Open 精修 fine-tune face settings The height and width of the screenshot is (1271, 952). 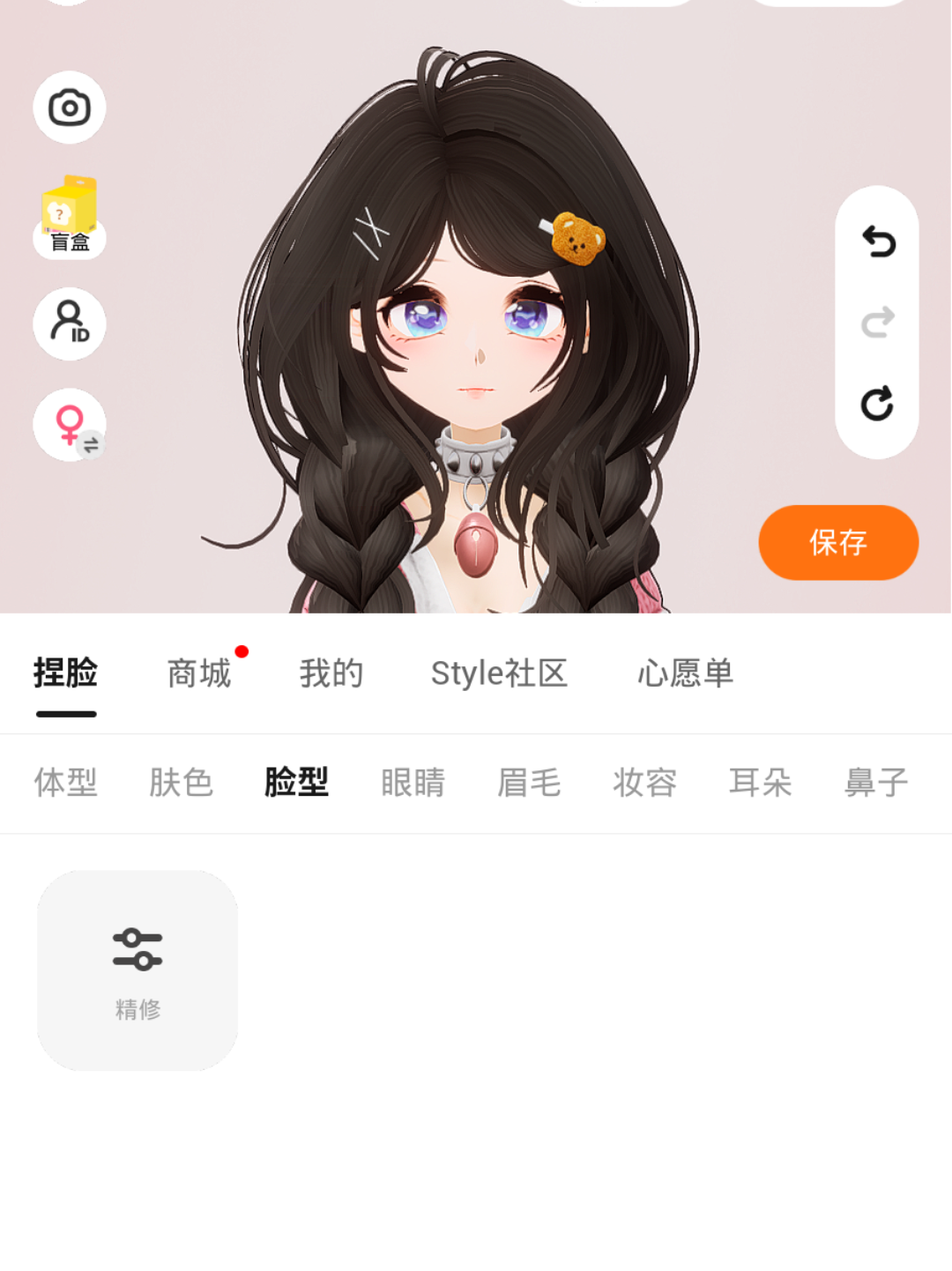pyautogui.click(x=138, y=970)
